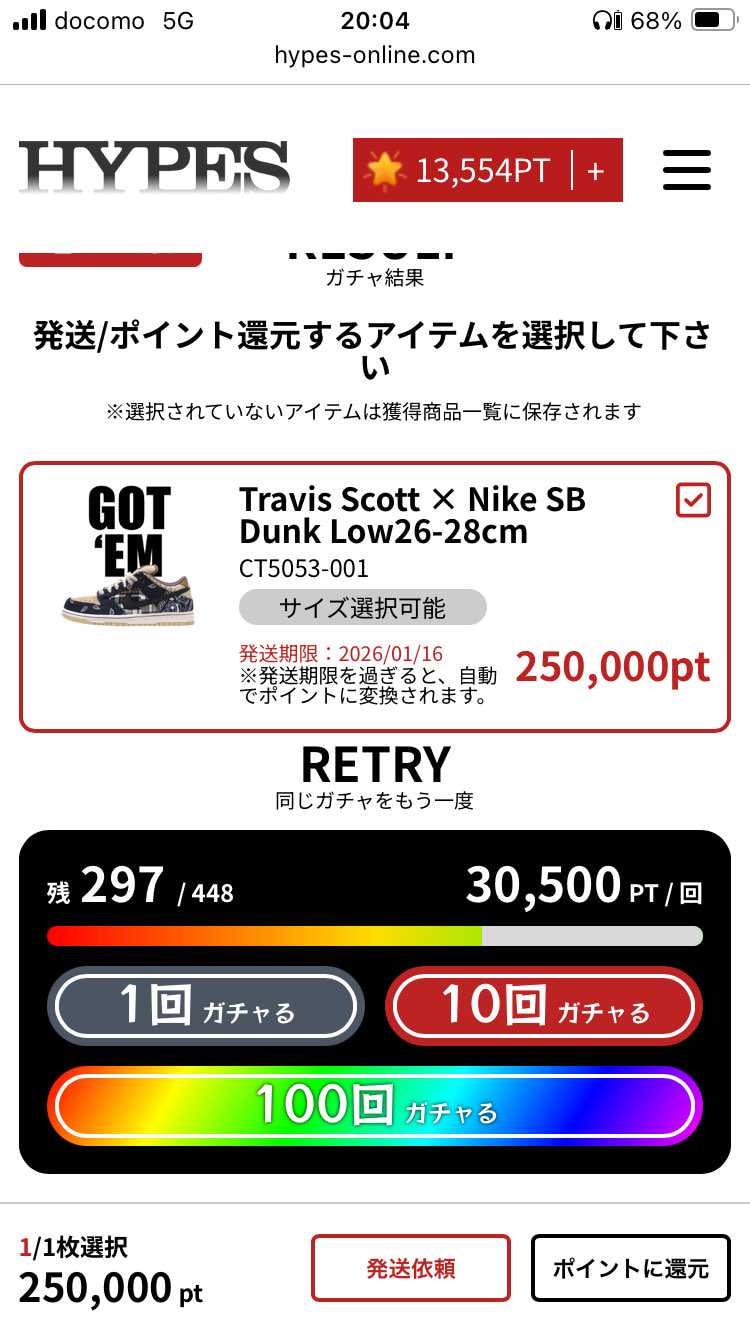Tap the remaining stock progress bar

click(374, 936)
